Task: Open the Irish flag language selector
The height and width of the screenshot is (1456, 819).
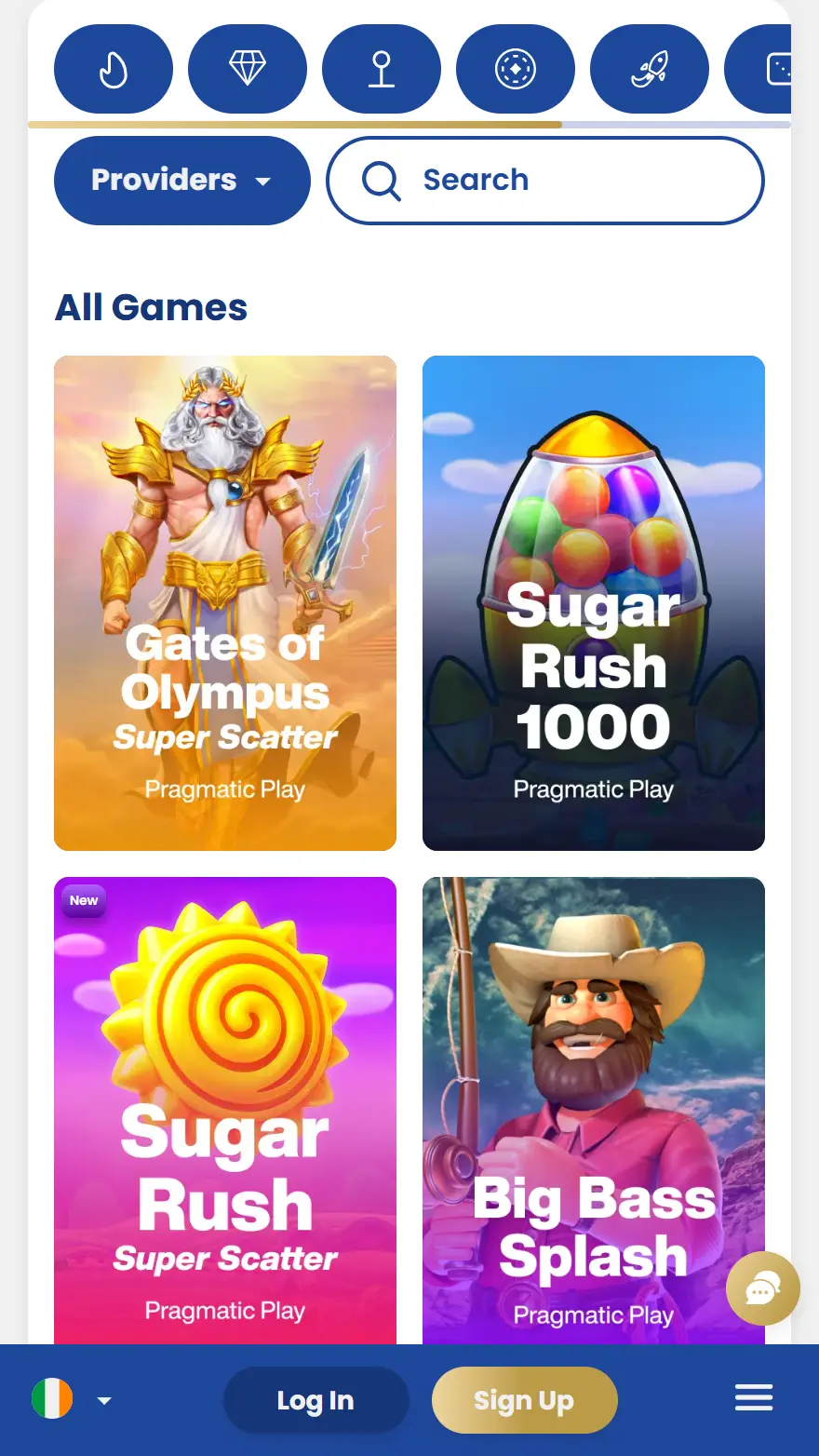Action: [x=53, y=1399]
